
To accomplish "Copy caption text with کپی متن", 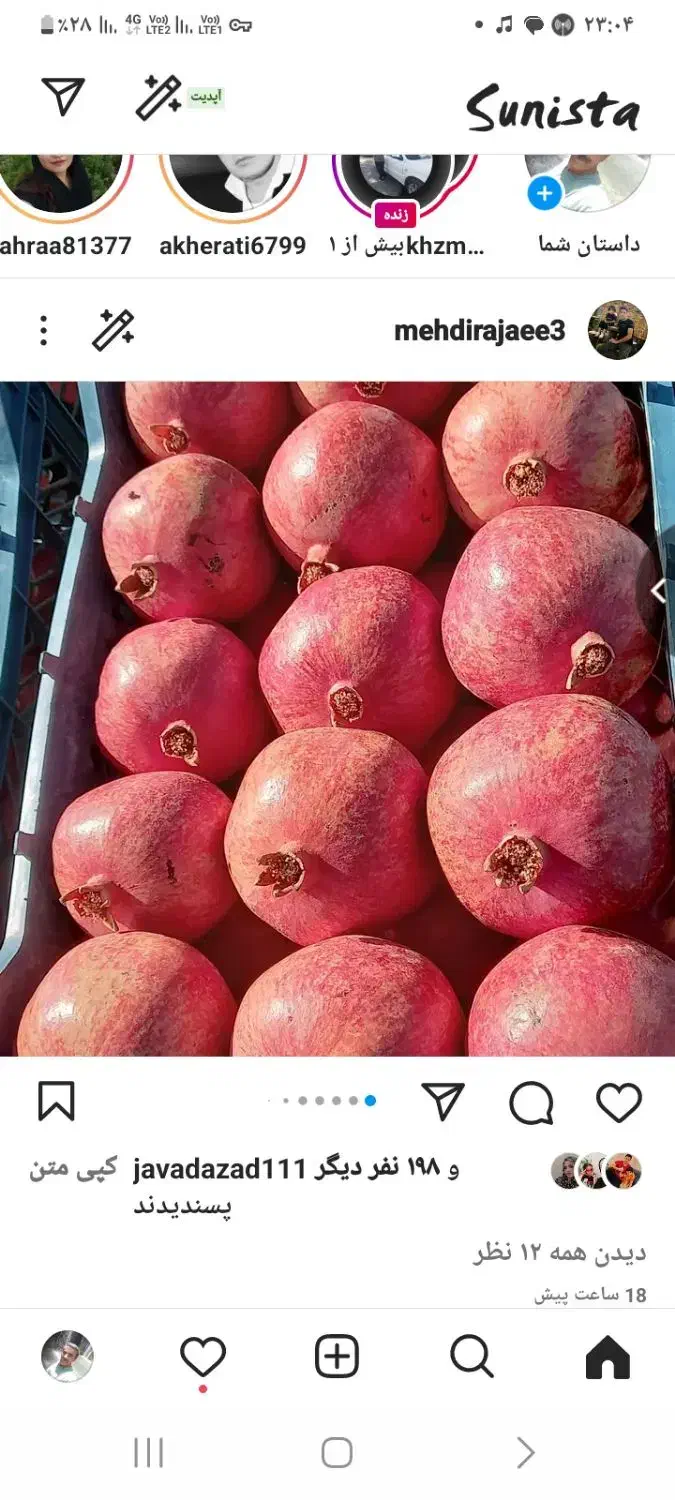I will (73, 1168).
